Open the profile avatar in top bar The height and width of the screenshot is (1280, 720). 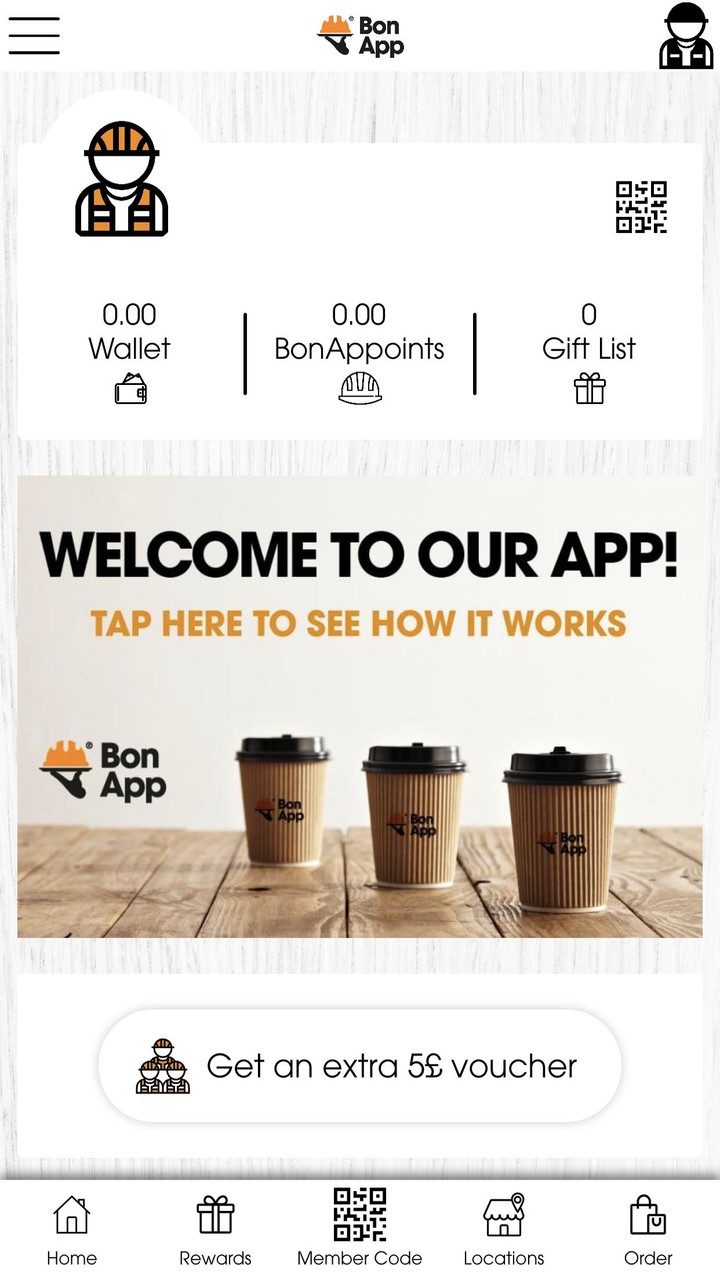(x=686, y=36)
